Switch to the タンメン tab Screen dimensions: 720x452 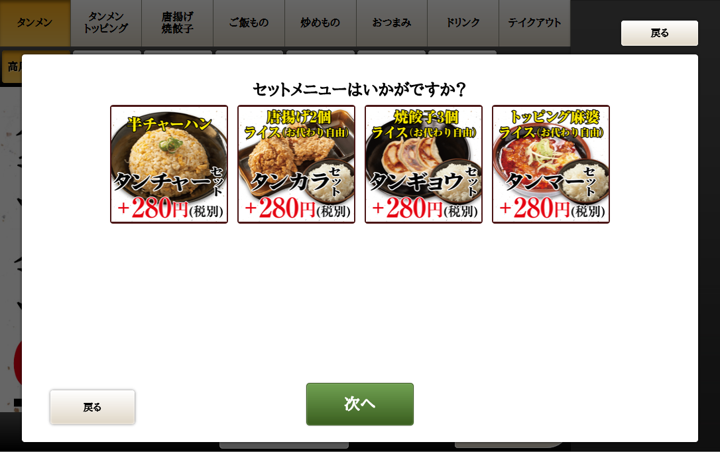pyautogui.click(x=35, y=22)
